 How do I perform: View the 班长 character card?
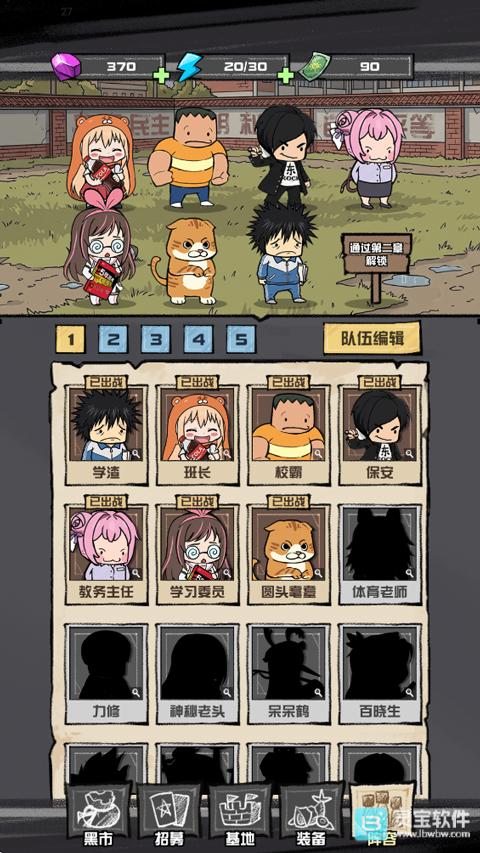198,433
